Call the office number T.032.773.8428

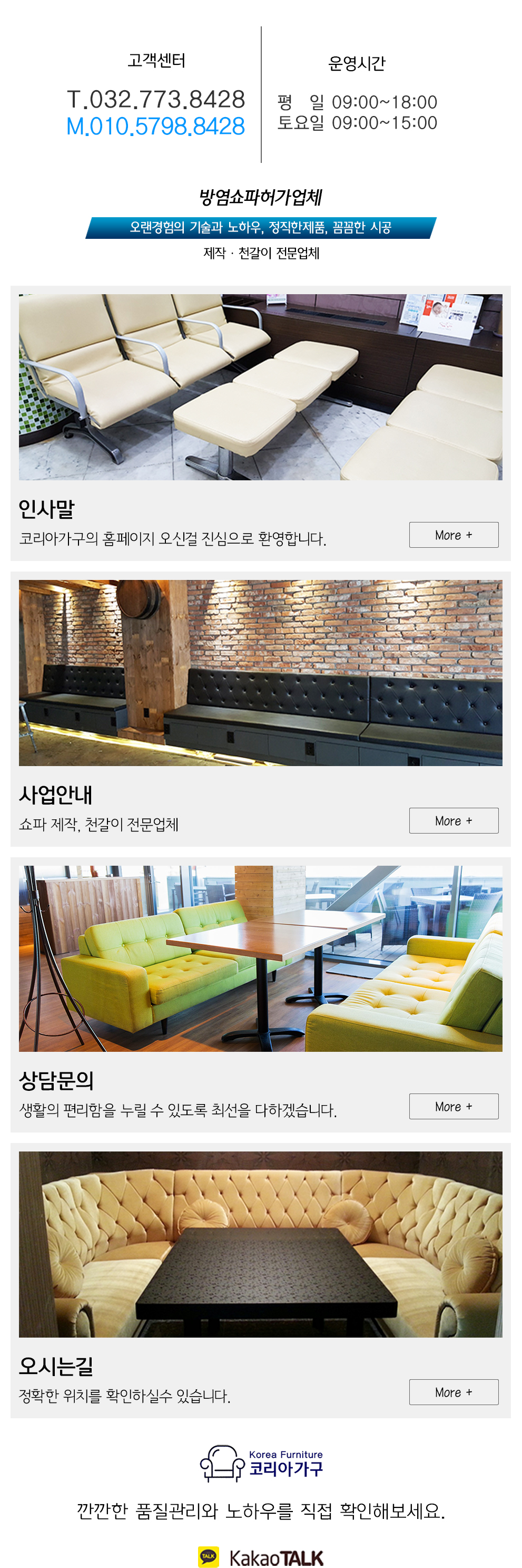point(155,99)
